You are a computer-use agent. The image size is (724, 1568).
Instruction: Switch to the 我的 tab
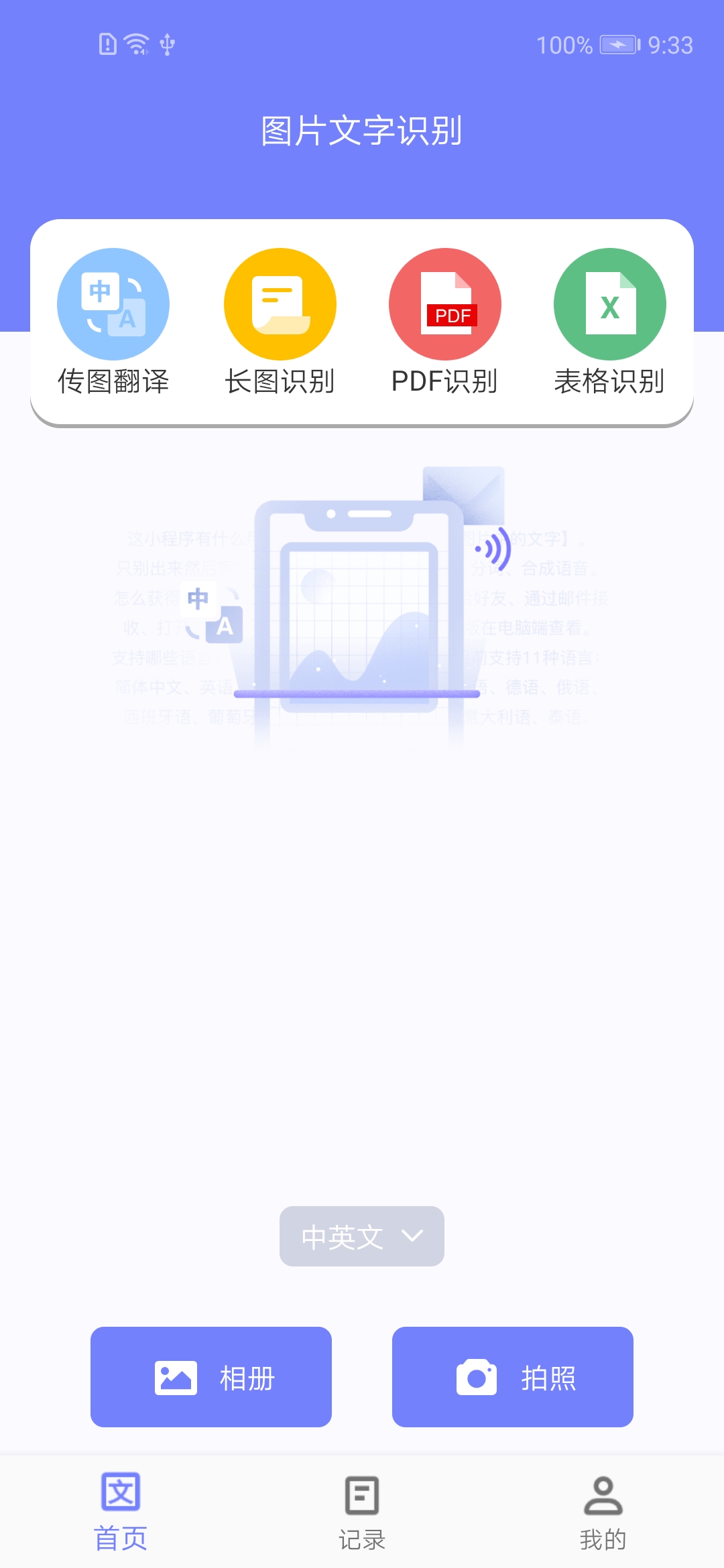(x=603, y=1512)
